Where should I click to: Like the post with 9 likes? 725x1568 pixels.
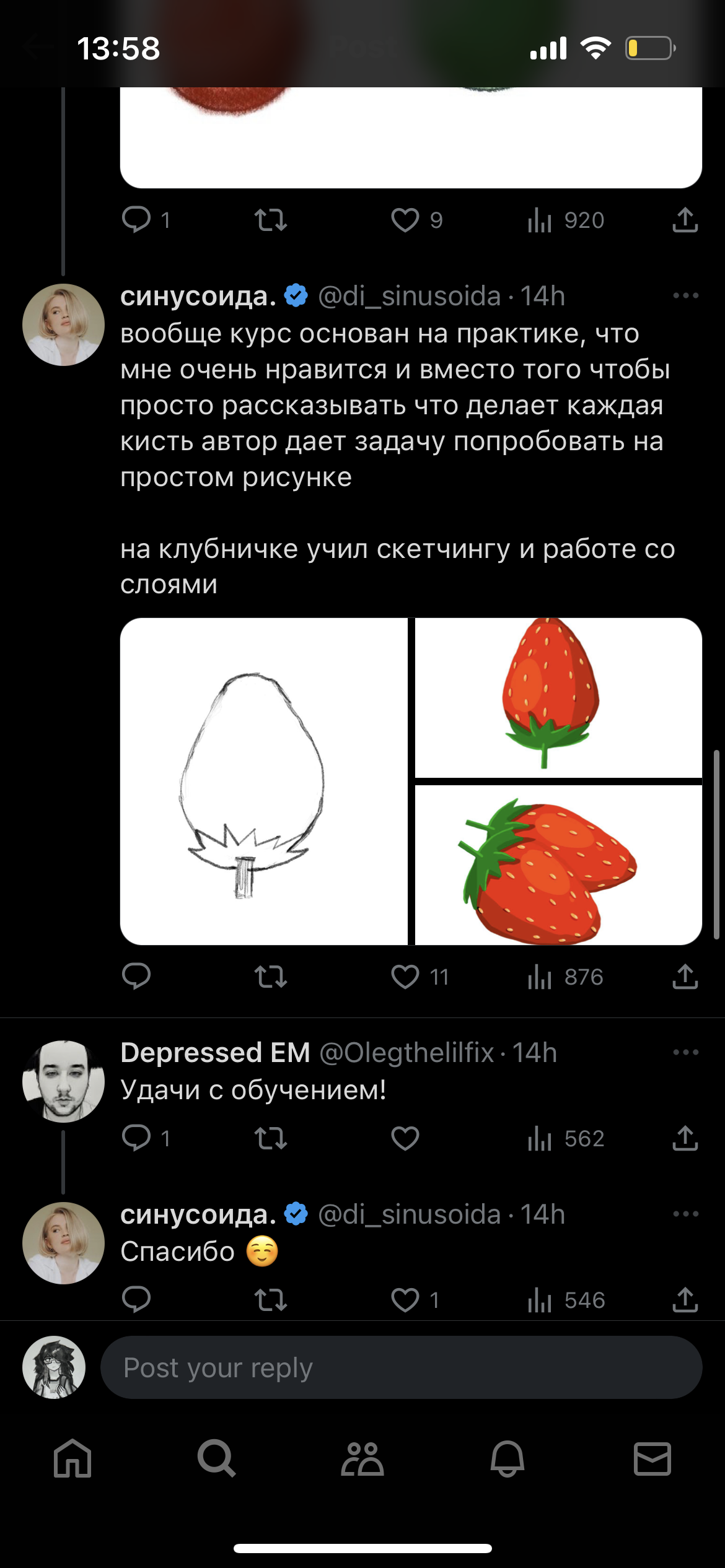[405, 220]
